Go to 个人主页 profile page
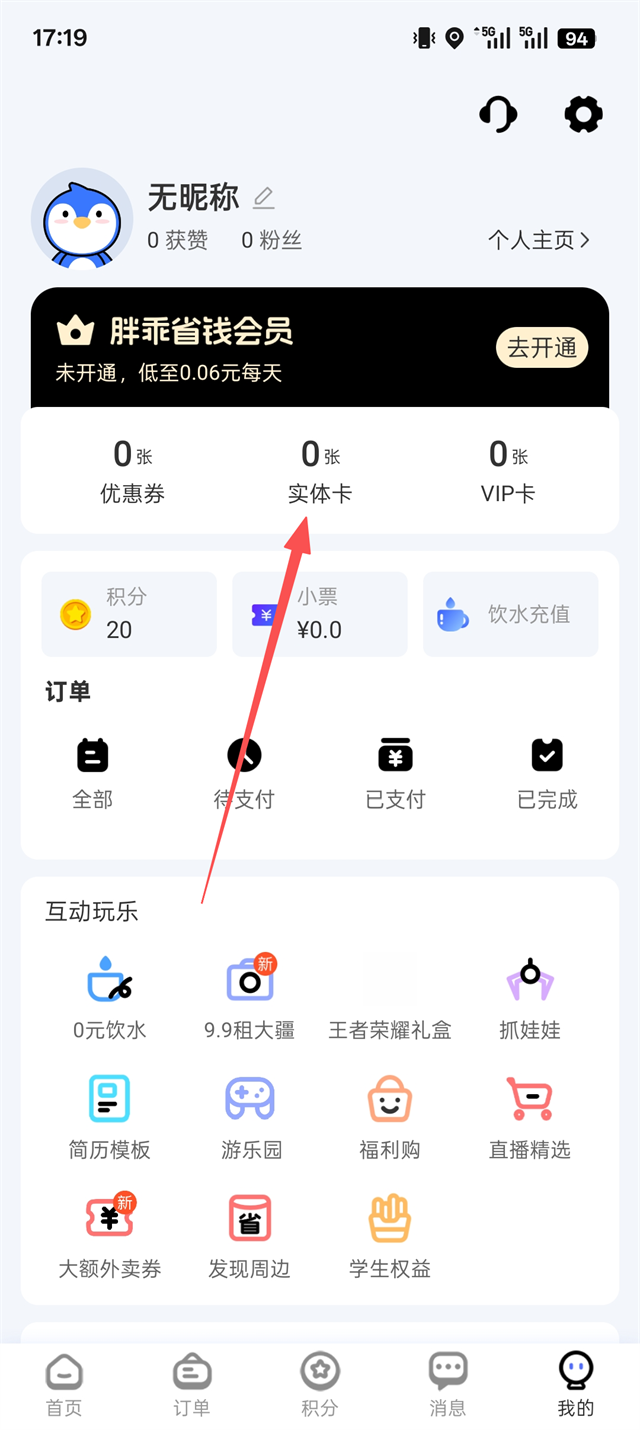 point(539,240)
